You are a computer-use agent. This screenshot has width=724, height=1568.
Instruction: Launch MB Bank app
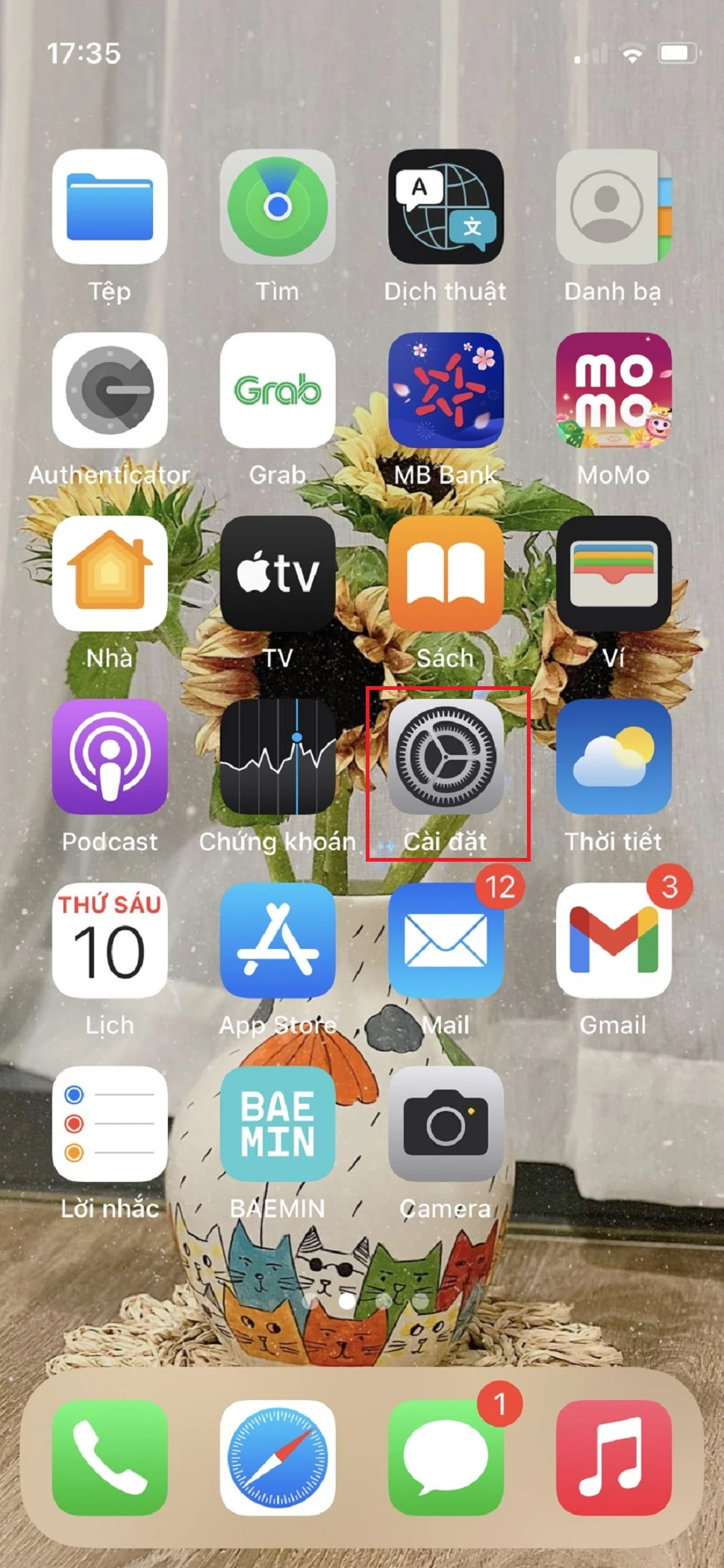[x=446, y=390]
